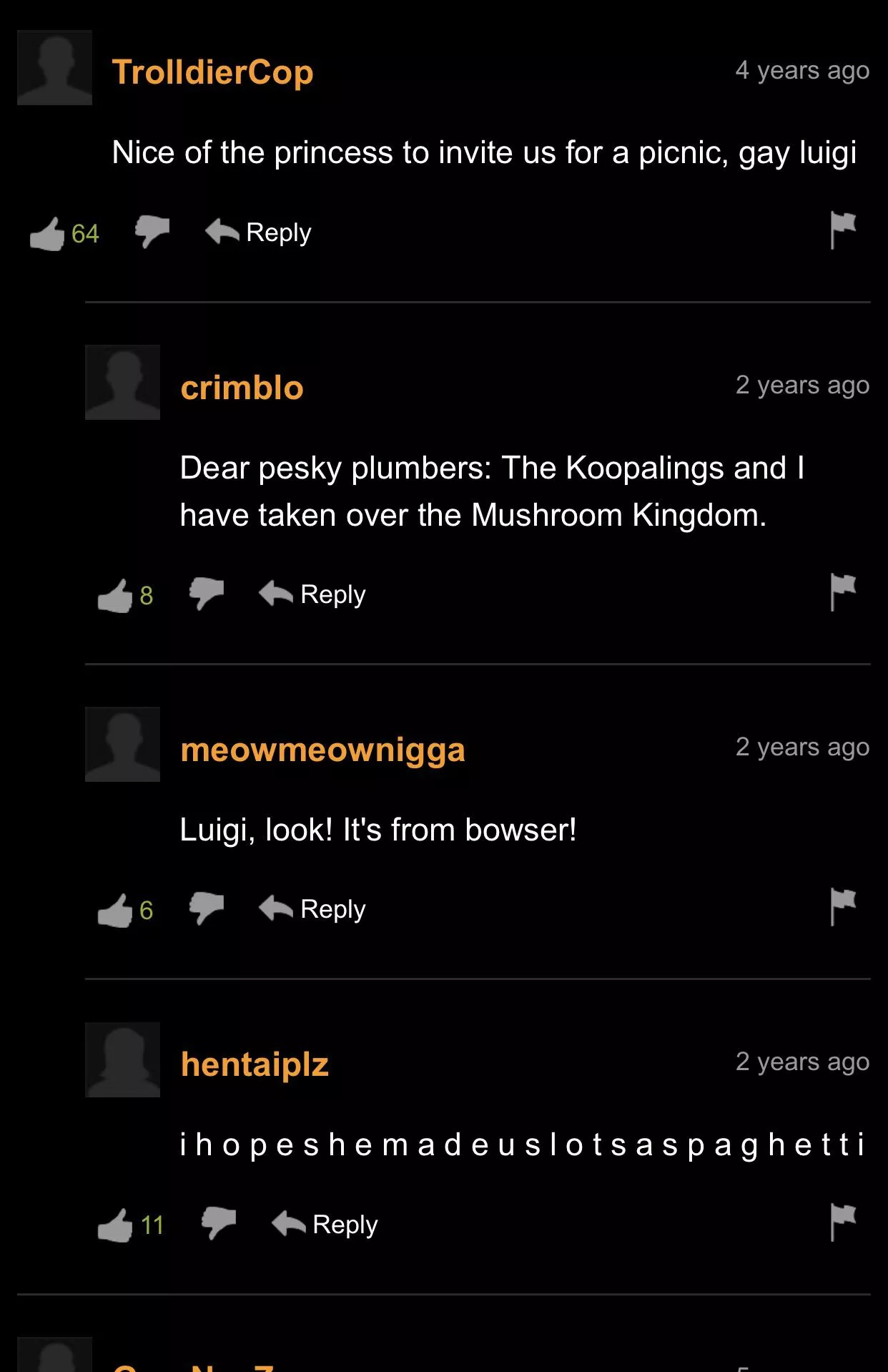This screenshot has width=888, height=1372.
Task: Reply to 'Luigi, look! It's from bowser!'
Action: (313, 909)
